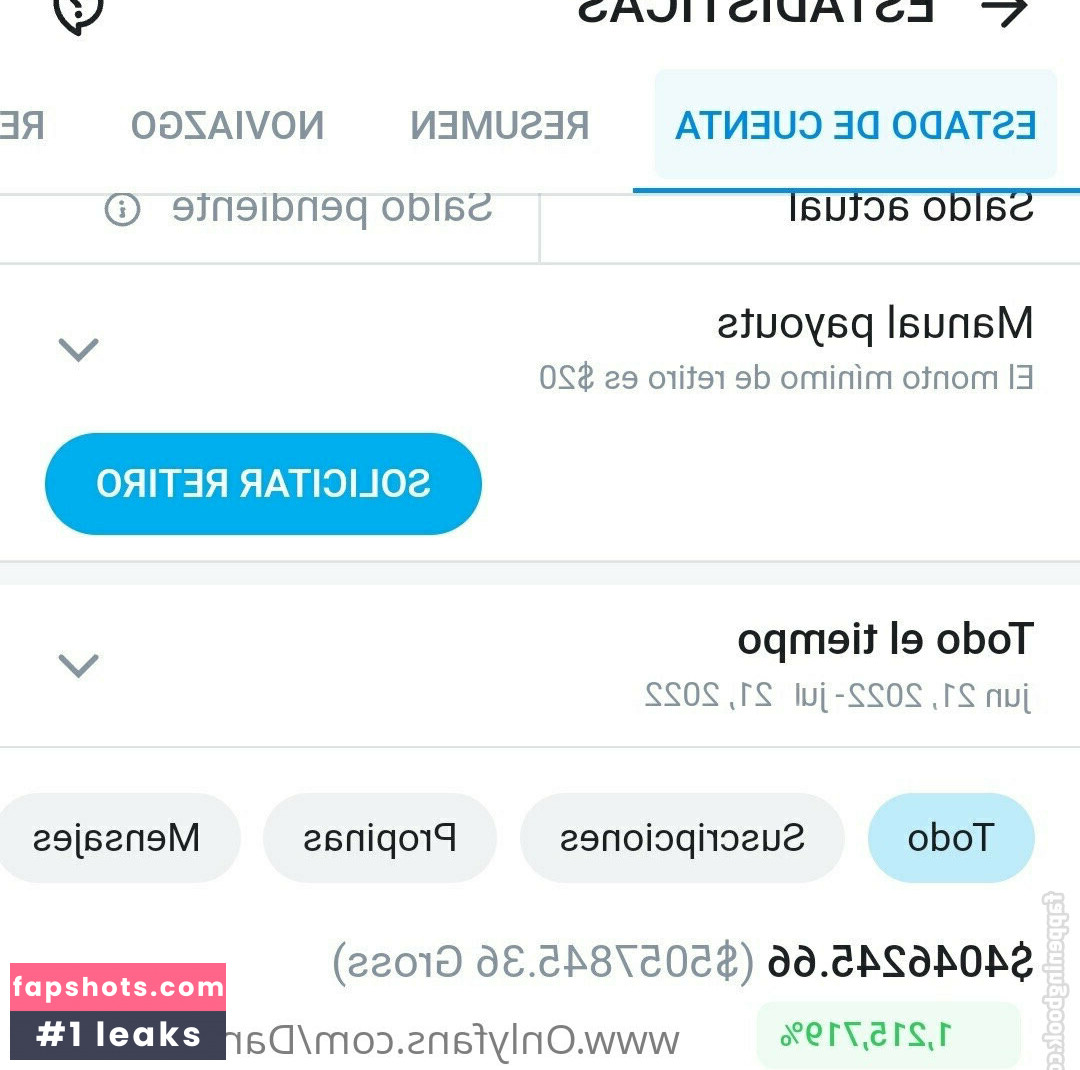Go back using the arrow beside Estadísticas
The image size is (1080, 1070).
click(x=1003, y=10)
